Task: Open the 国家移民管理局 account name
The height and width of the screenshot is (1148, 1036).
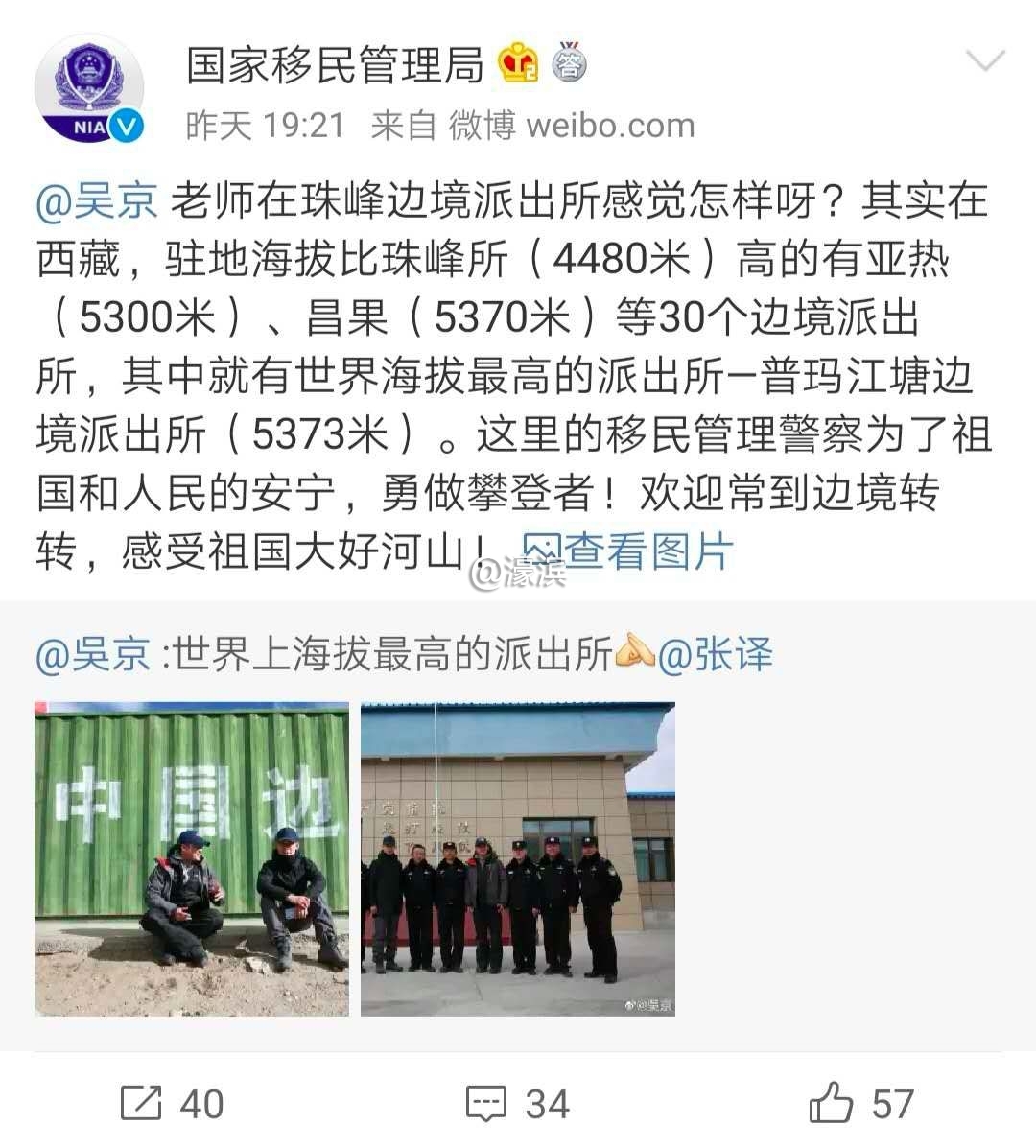Action: coord(335,66)
